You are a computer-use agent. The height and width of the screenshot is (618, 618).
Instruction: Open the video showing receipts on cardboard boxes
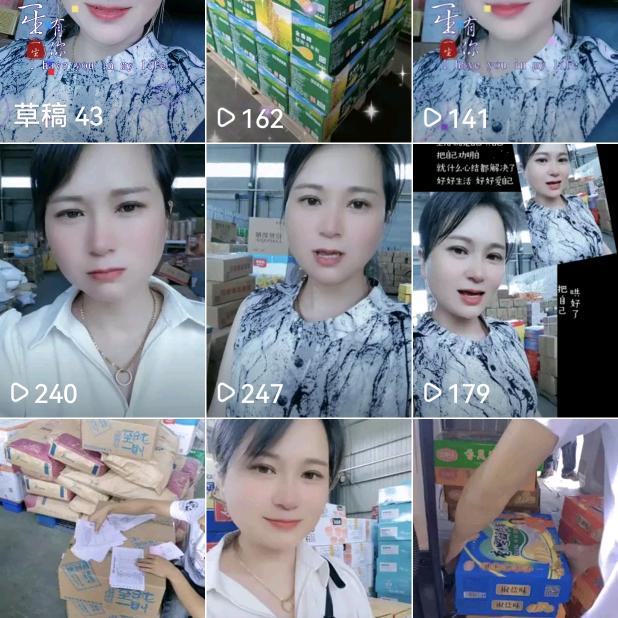coord(102,518)
